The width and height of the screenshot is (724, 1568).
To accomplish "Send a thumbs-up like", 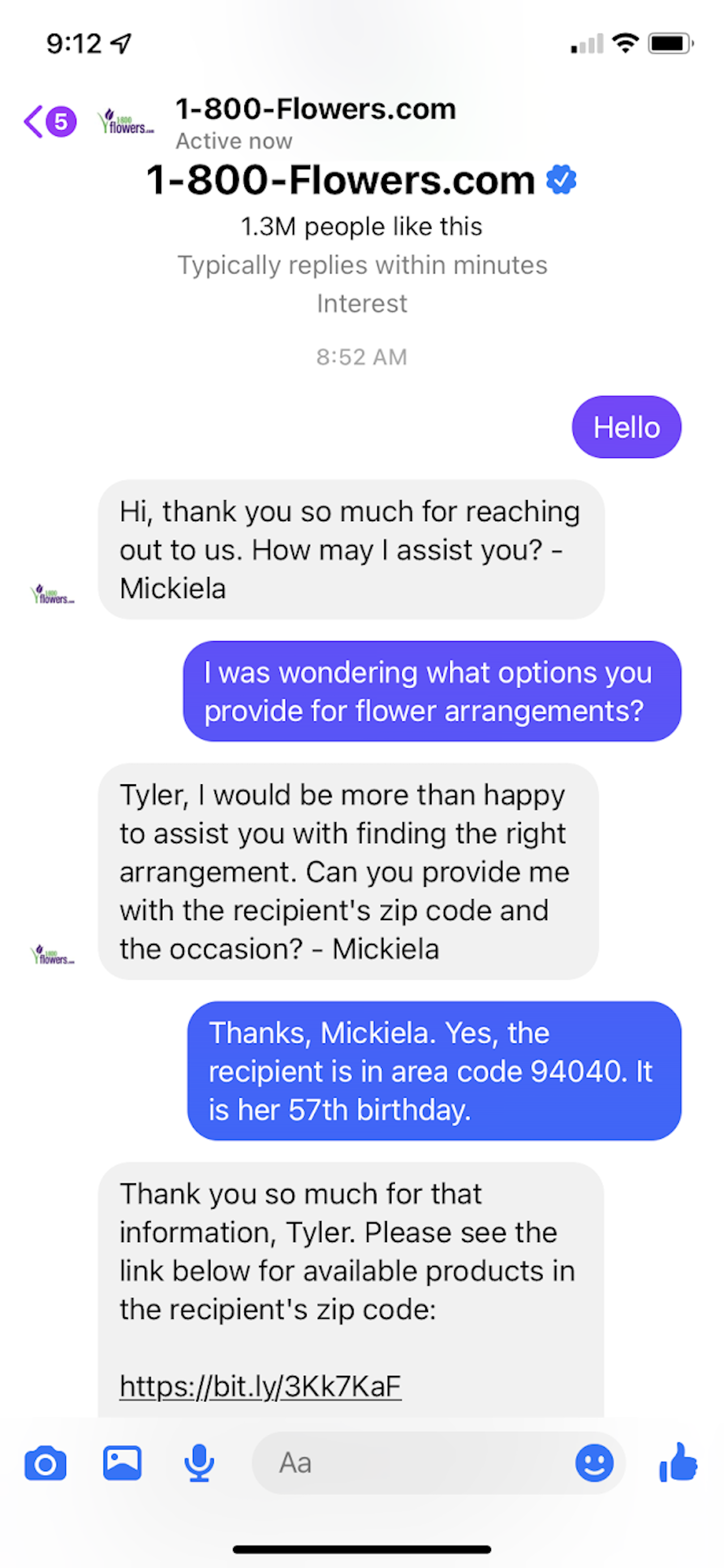I will click(678, 1462).
